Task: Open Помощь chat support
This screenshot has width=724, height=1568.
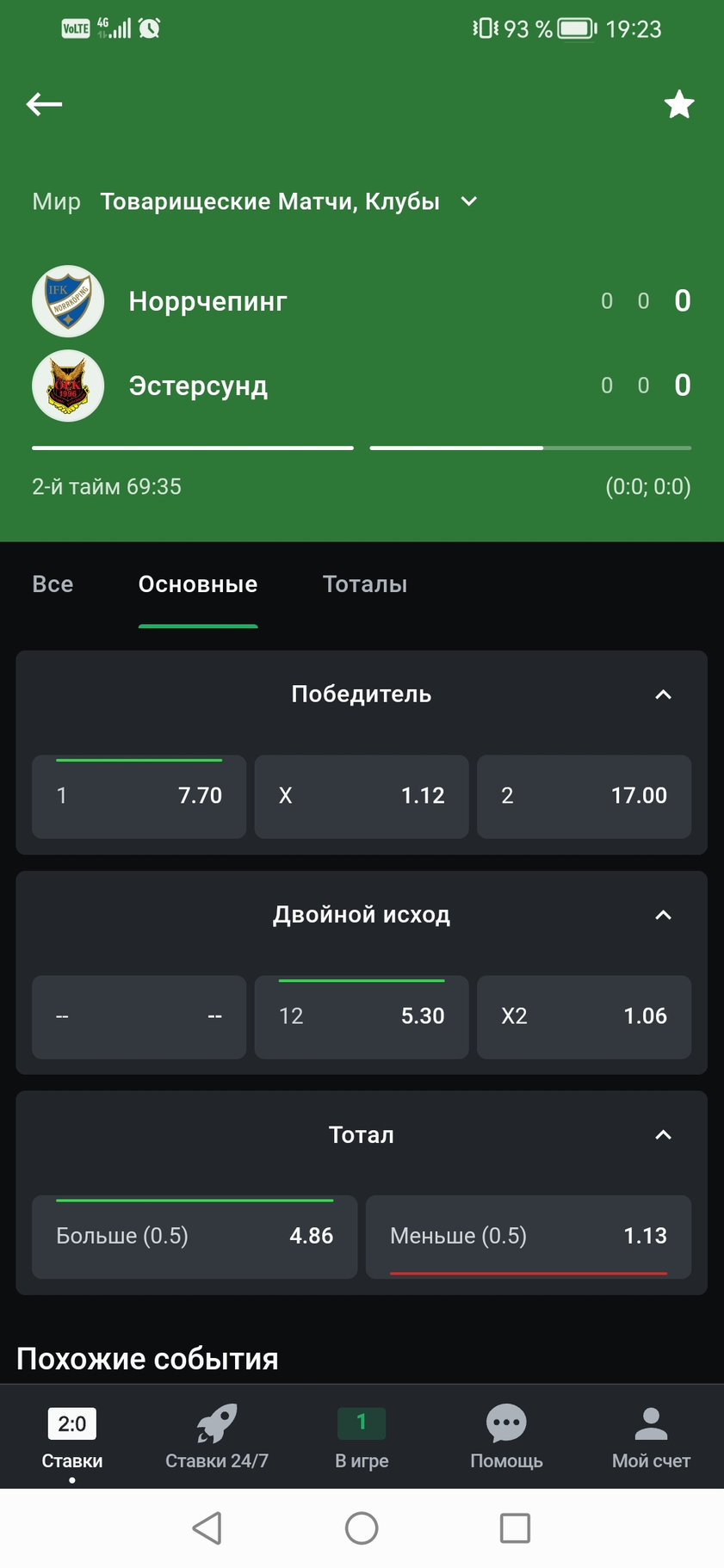Action: point(506,1436)
